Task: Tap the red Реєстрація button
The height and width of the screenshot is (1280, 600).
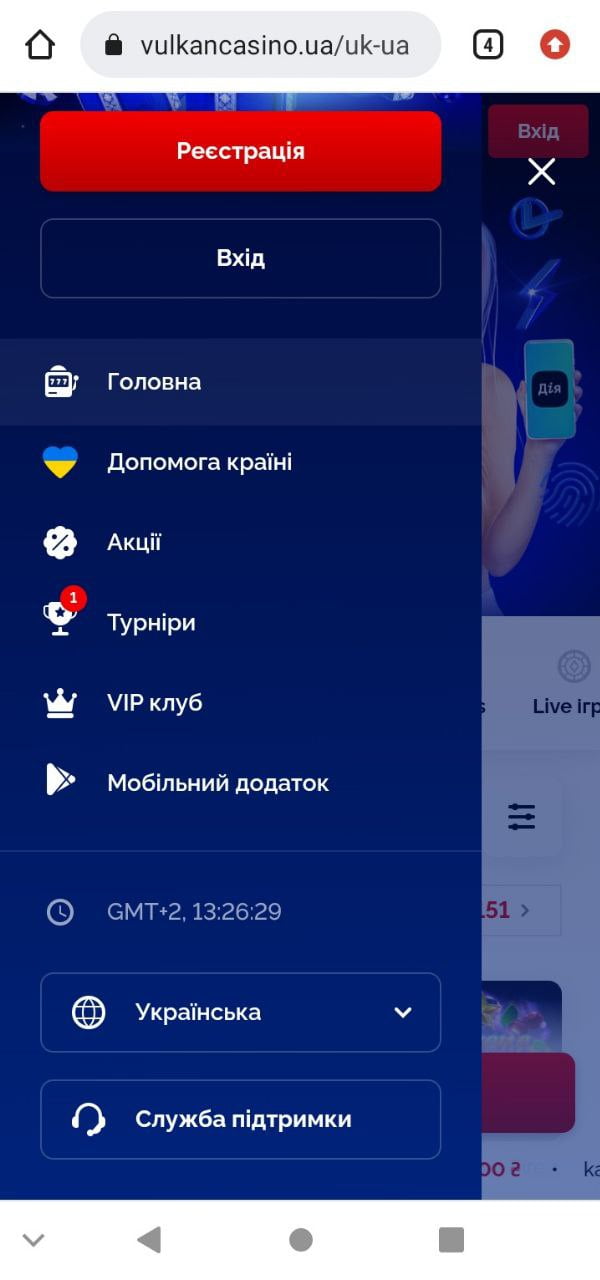Action: click(x=240, y=151)
